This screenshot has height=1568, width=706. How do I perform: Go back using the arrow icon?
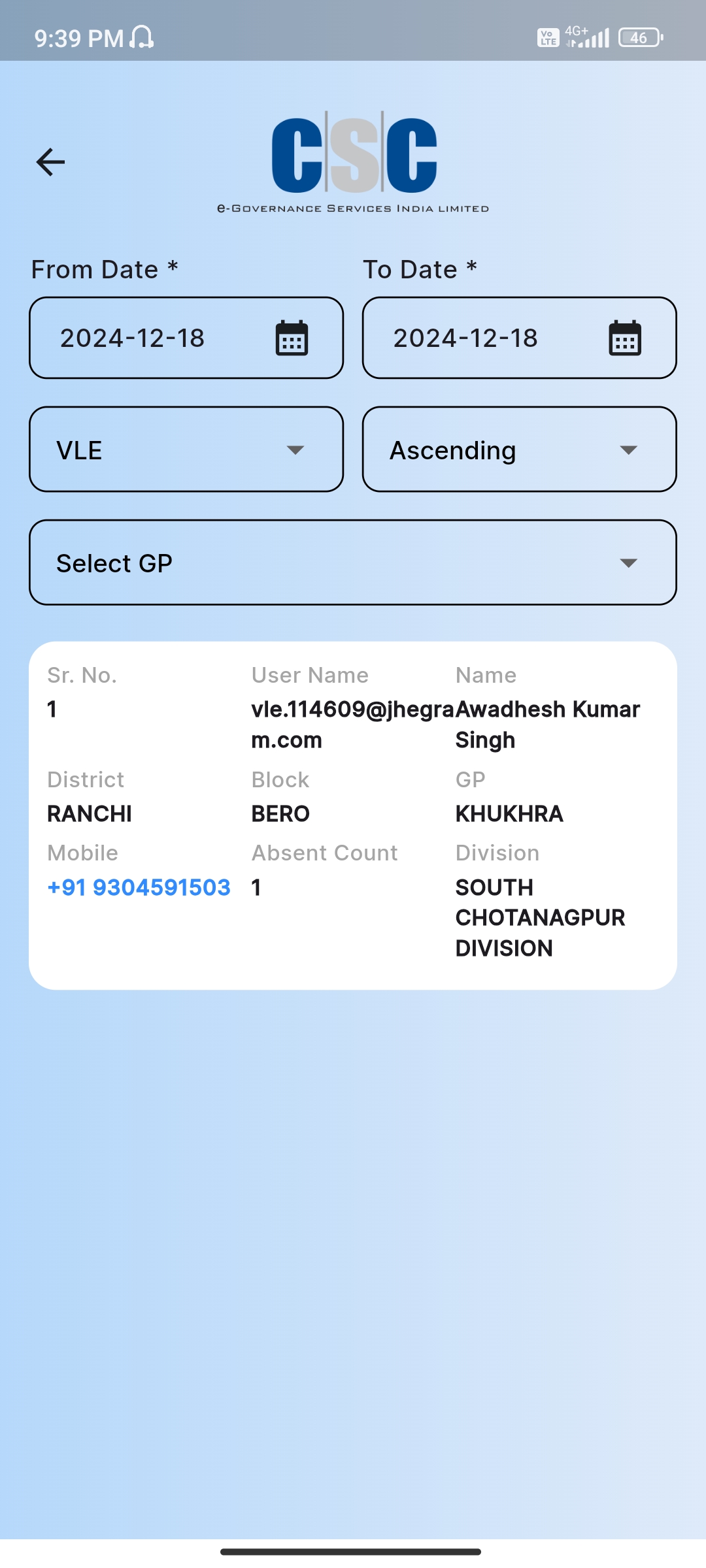(50, 162)
